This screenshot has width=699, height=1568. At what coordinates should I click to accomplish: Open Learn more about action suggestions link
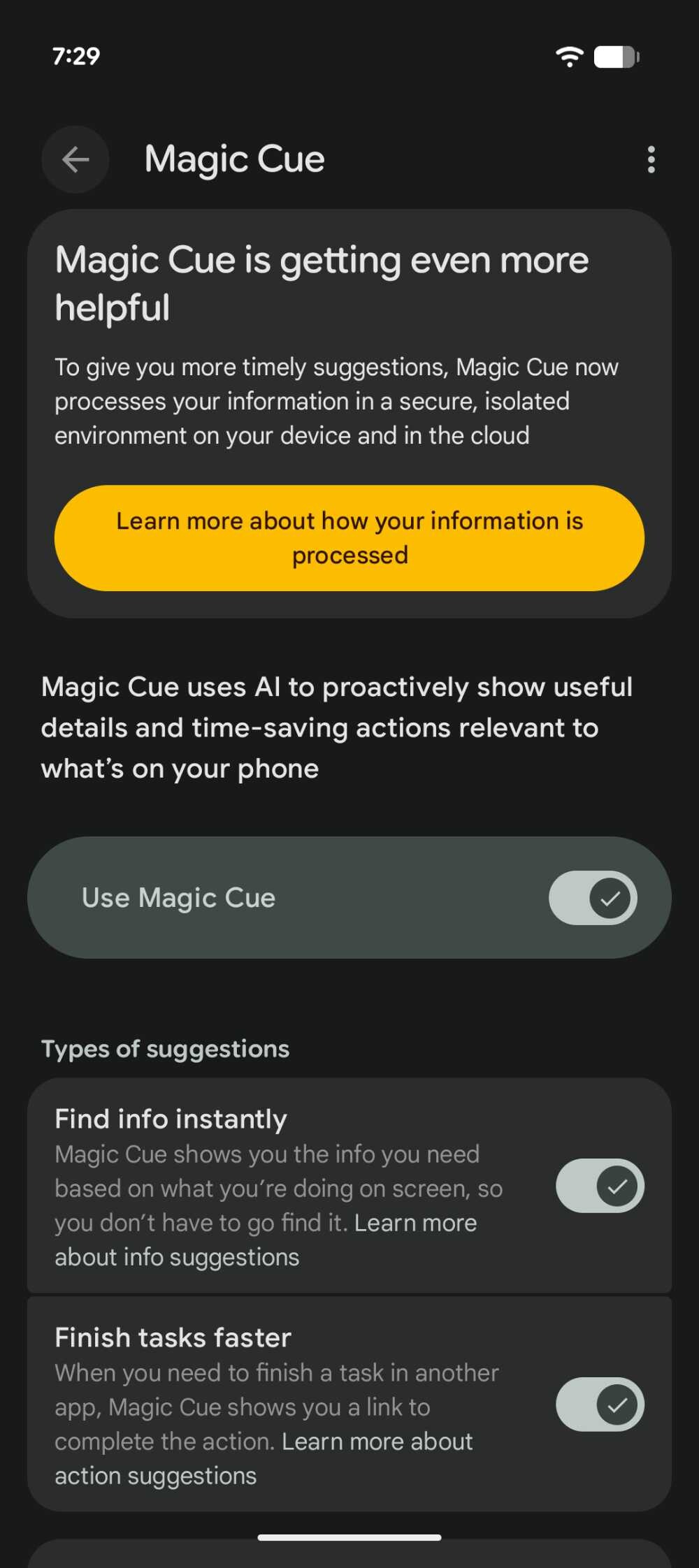377,1442
